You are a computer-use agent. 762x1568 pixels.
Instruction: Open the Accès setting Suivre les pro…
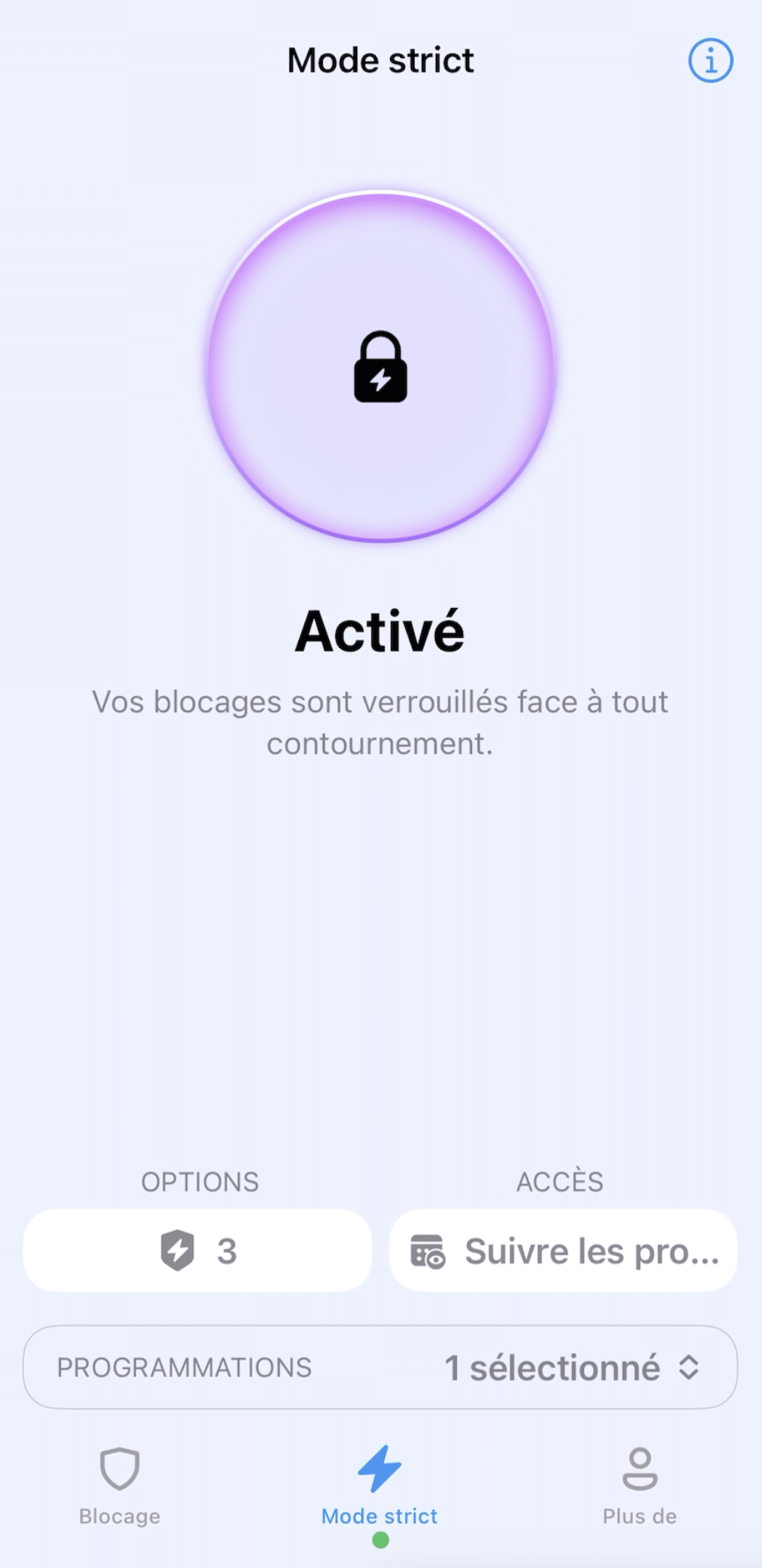click(563, 1251)
